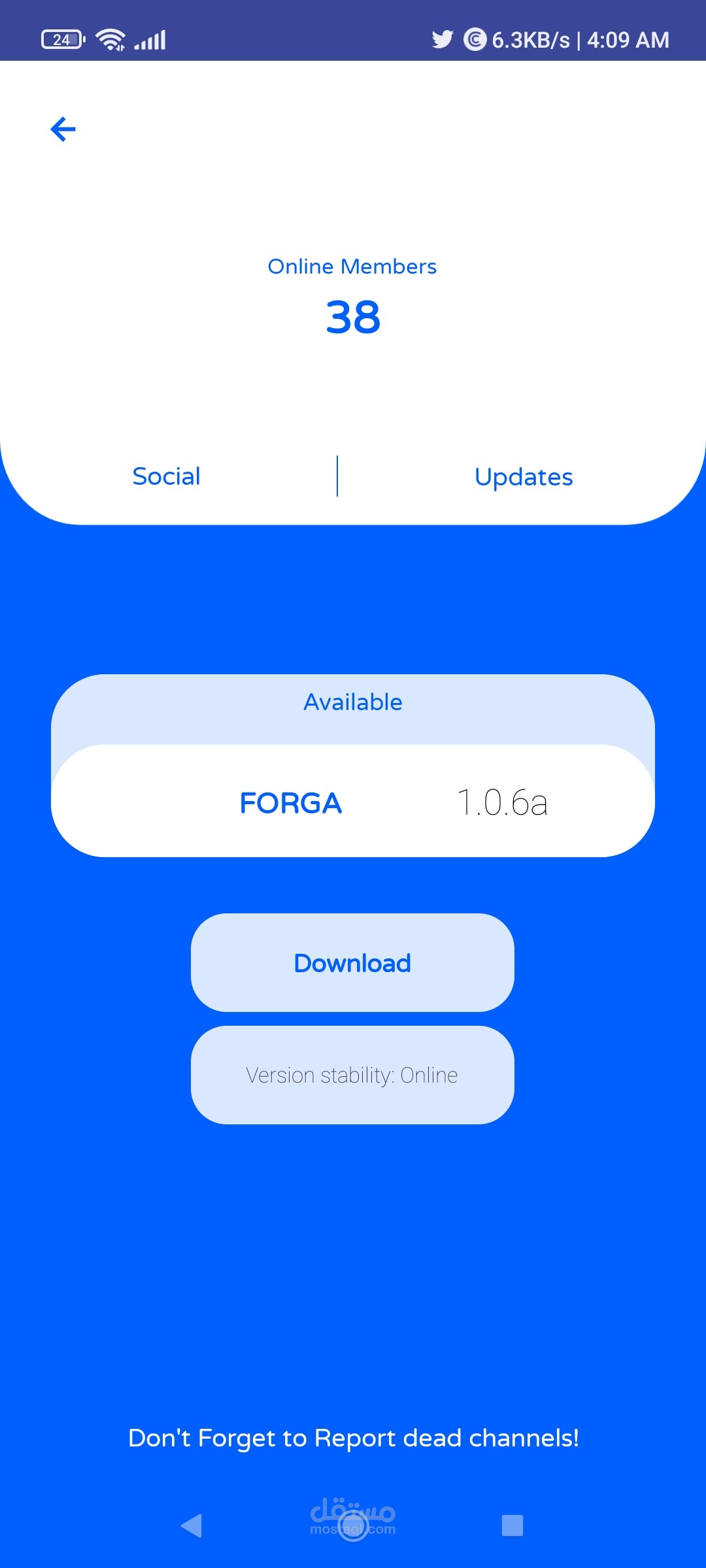Switch to the Social tab
Screen dimensions: 706x1568
166,476
